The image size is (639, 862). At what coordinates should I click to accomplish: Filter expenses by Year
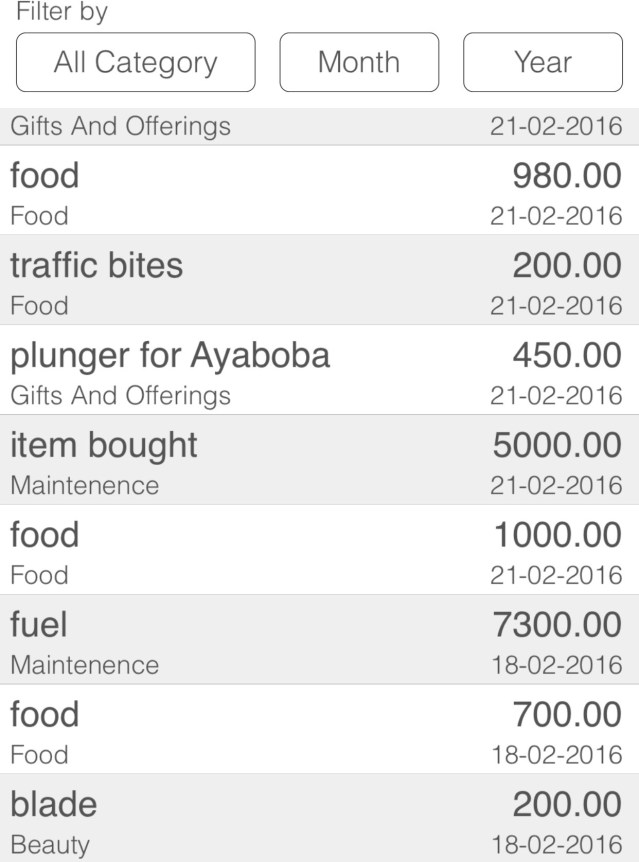click(543, 62)
